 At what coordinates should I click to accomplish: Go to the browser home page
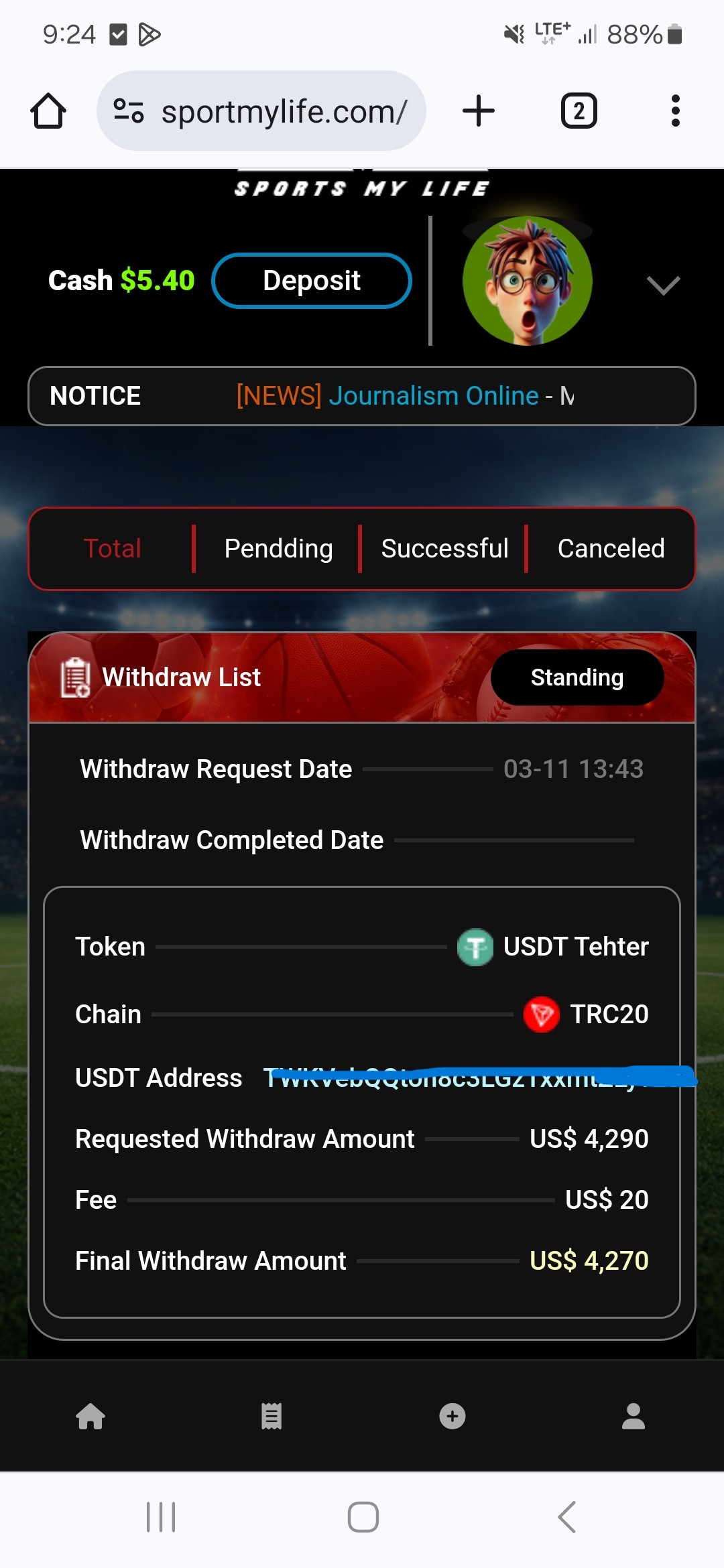48,111
